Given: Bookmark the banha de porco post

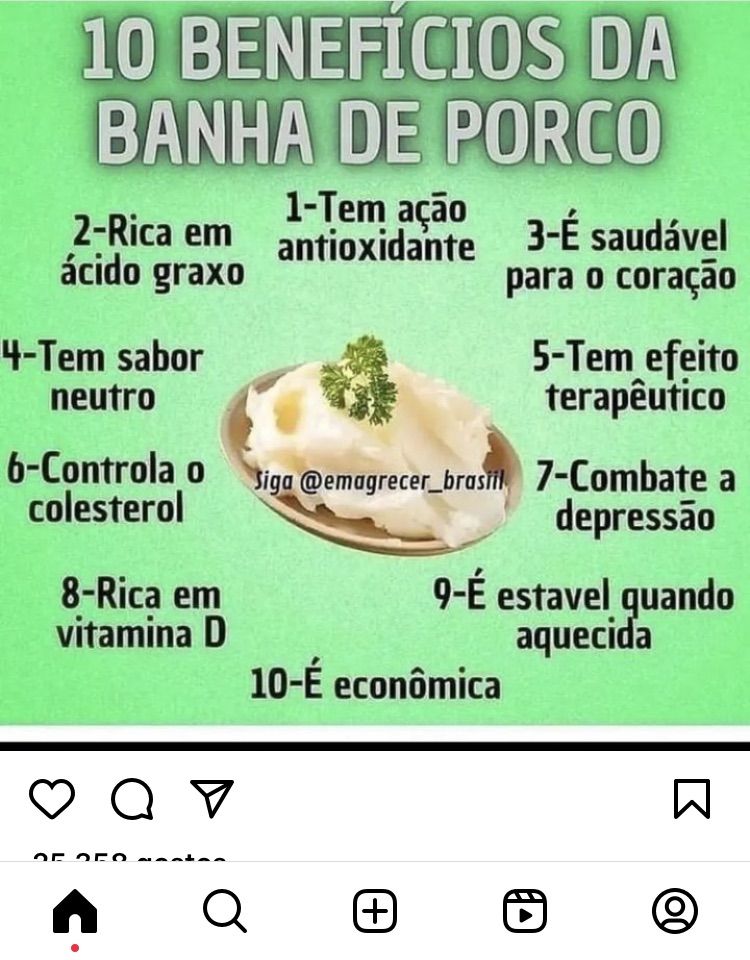Looking at the screenshot, I should click(x=692, y=799).
